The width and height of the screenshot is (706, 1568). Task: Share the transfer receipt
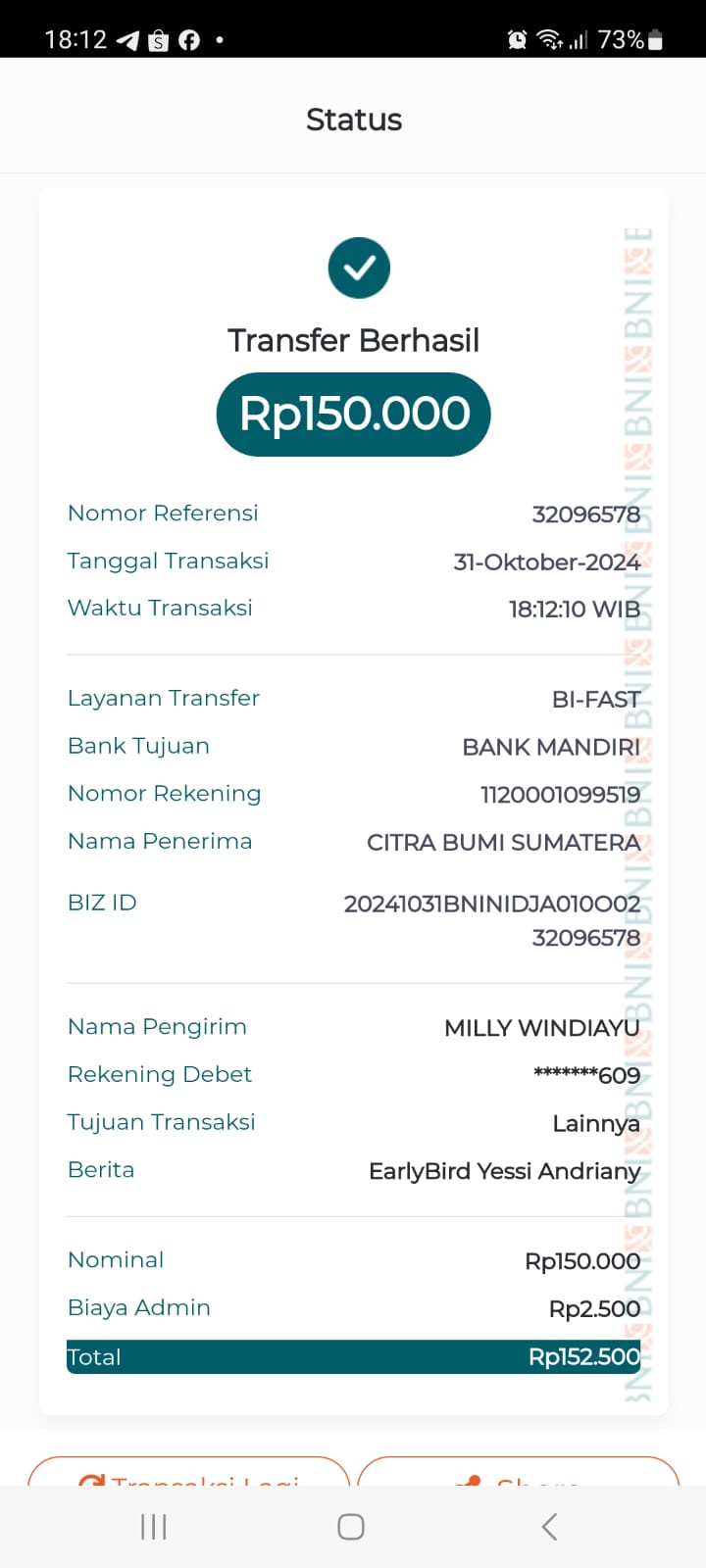click(518, 1472)
